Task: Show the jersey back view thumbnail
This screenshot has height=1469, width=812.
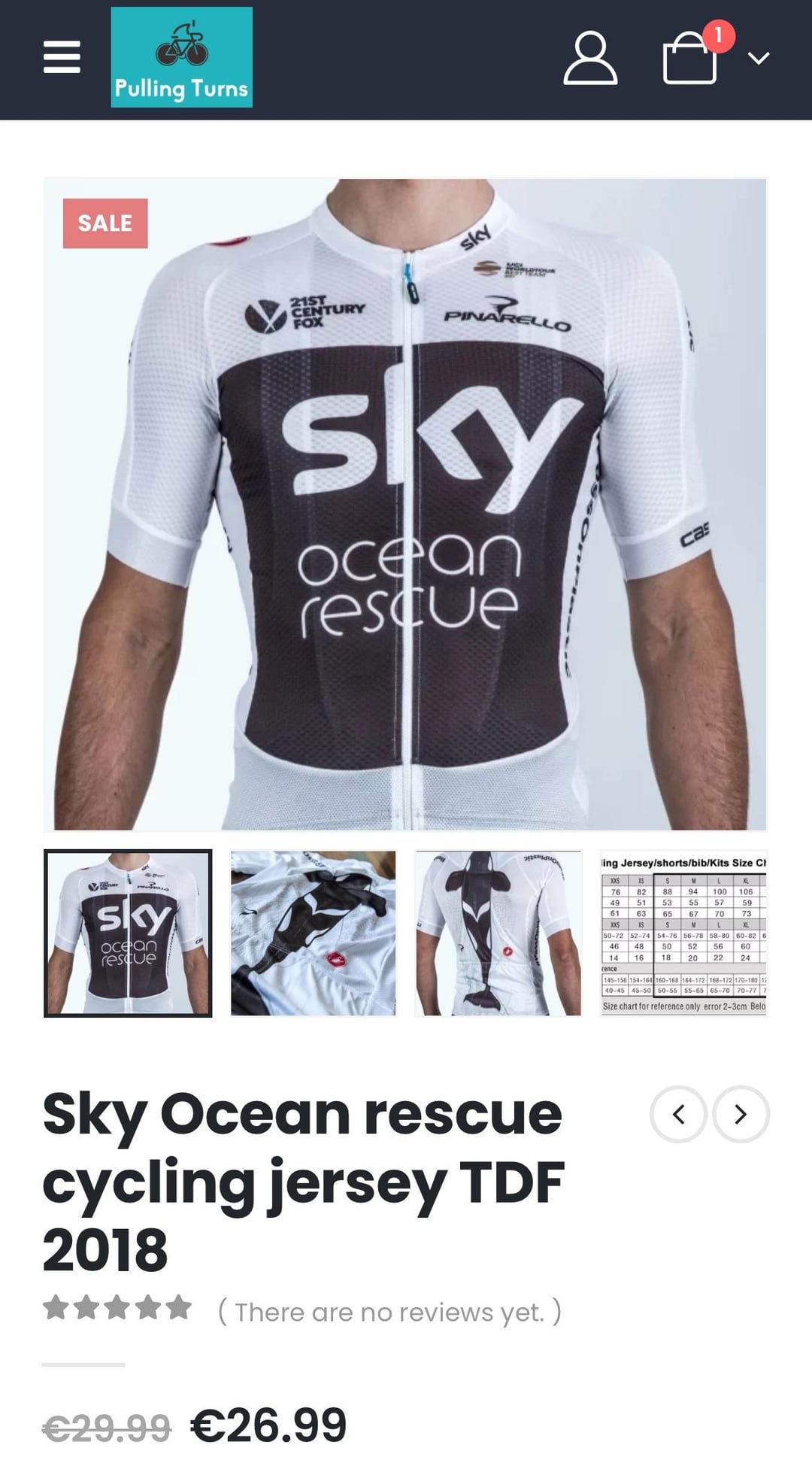Action: pyautogui.click(x=498, y=933)
